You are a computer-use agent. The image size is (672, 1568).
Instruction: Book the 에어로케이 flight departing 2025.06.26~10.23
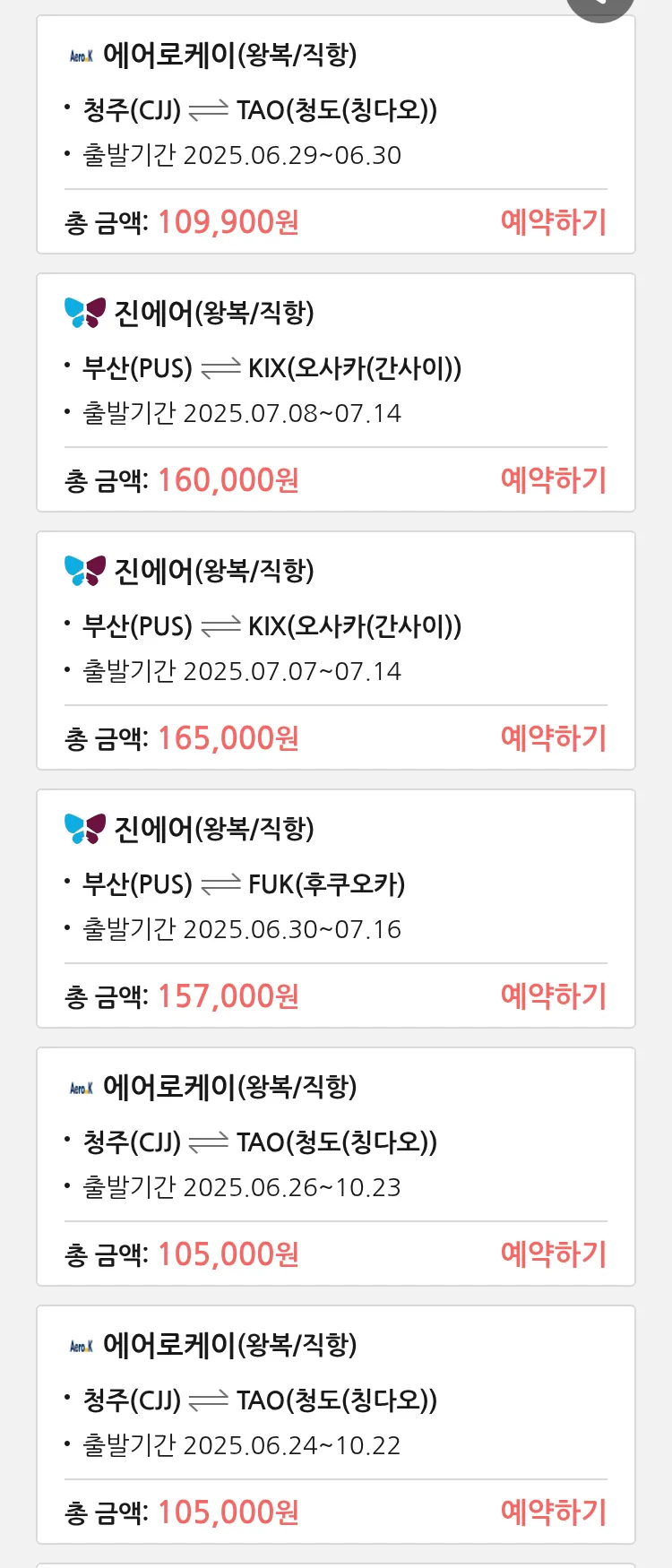click(553, 1254)
